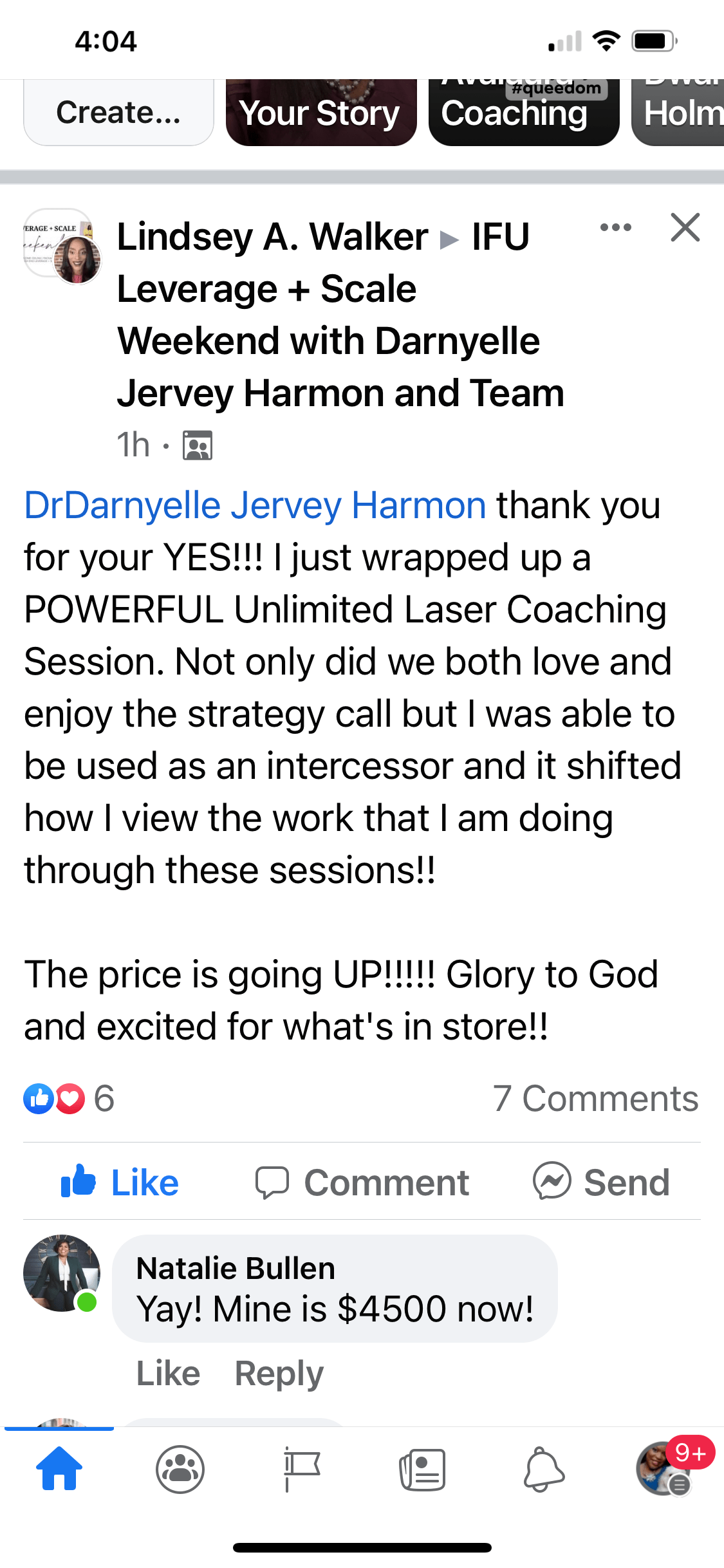Tap Create story card
This screenshot has width=724, height=1568.
tap(118, 113)
